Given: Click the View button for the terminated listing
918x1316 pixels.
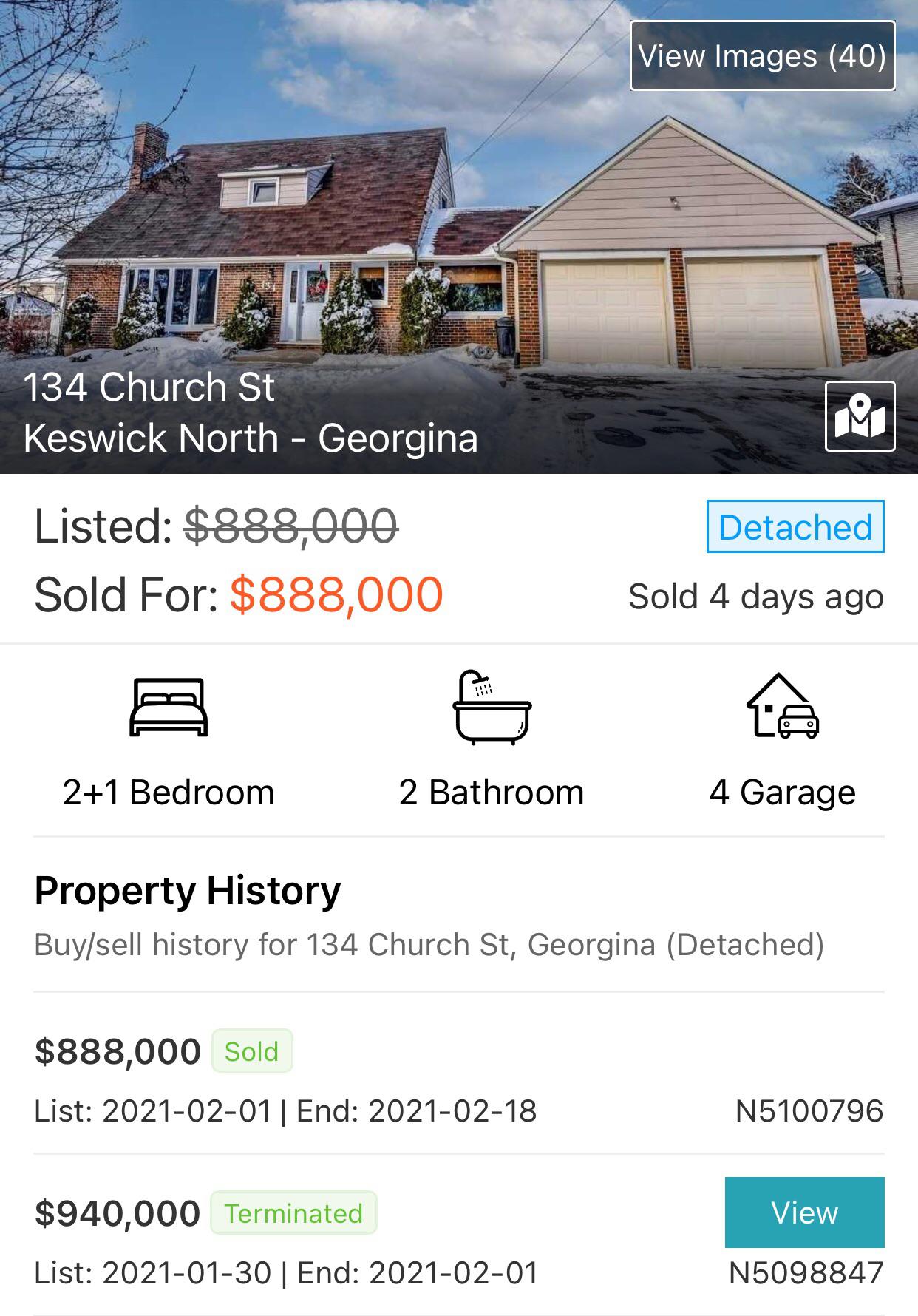Looking at the screenshot, I should pyautogui.click(x=804, y=1212).
